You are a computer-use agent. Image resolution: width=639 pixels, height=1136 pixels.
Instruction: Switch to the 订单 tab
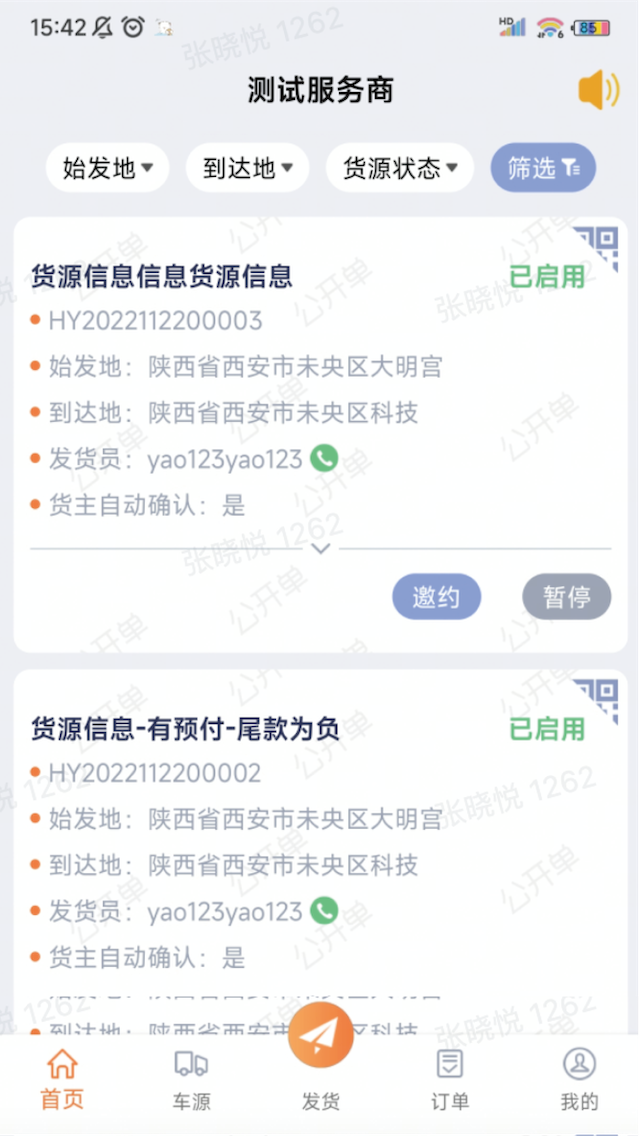(450, 1080)
